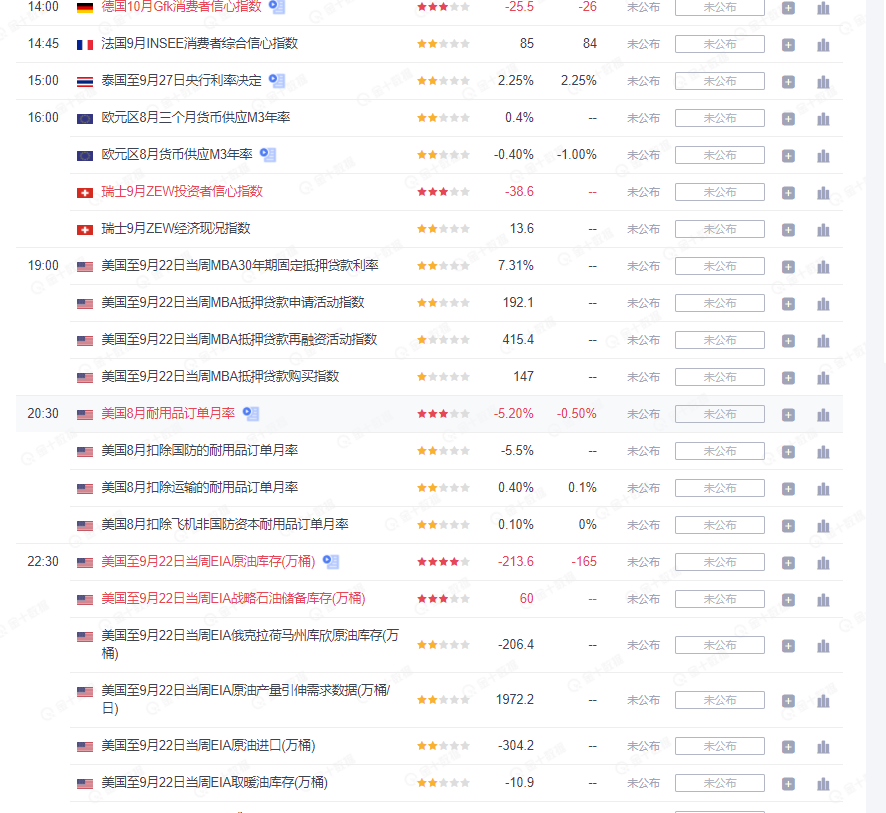Open 欧元区8月三个月货币供应M3年率 details

coord(195,118)
